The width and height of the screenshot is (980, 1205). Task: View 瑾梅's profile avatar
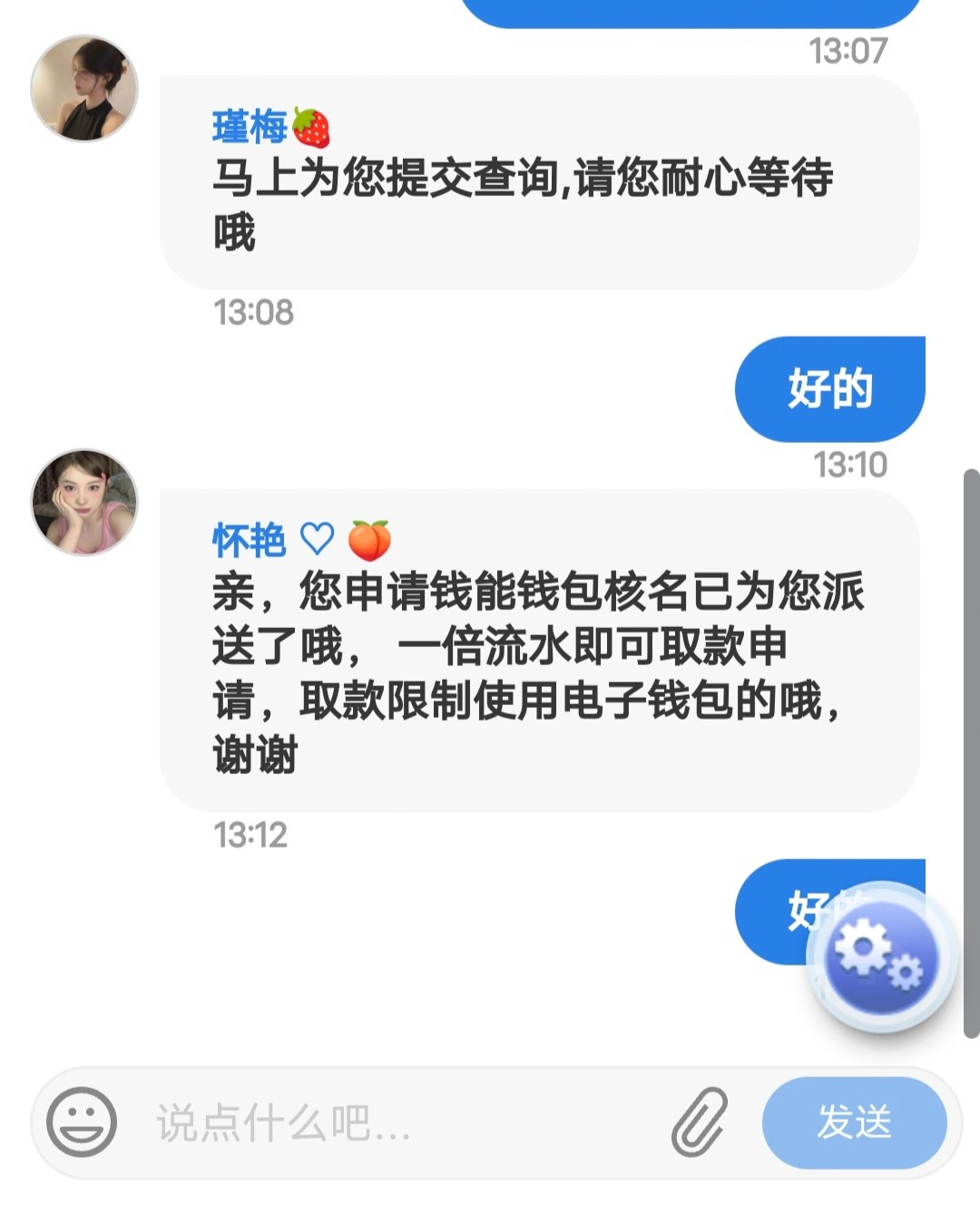pyautogui.click(x=84, y=89)
